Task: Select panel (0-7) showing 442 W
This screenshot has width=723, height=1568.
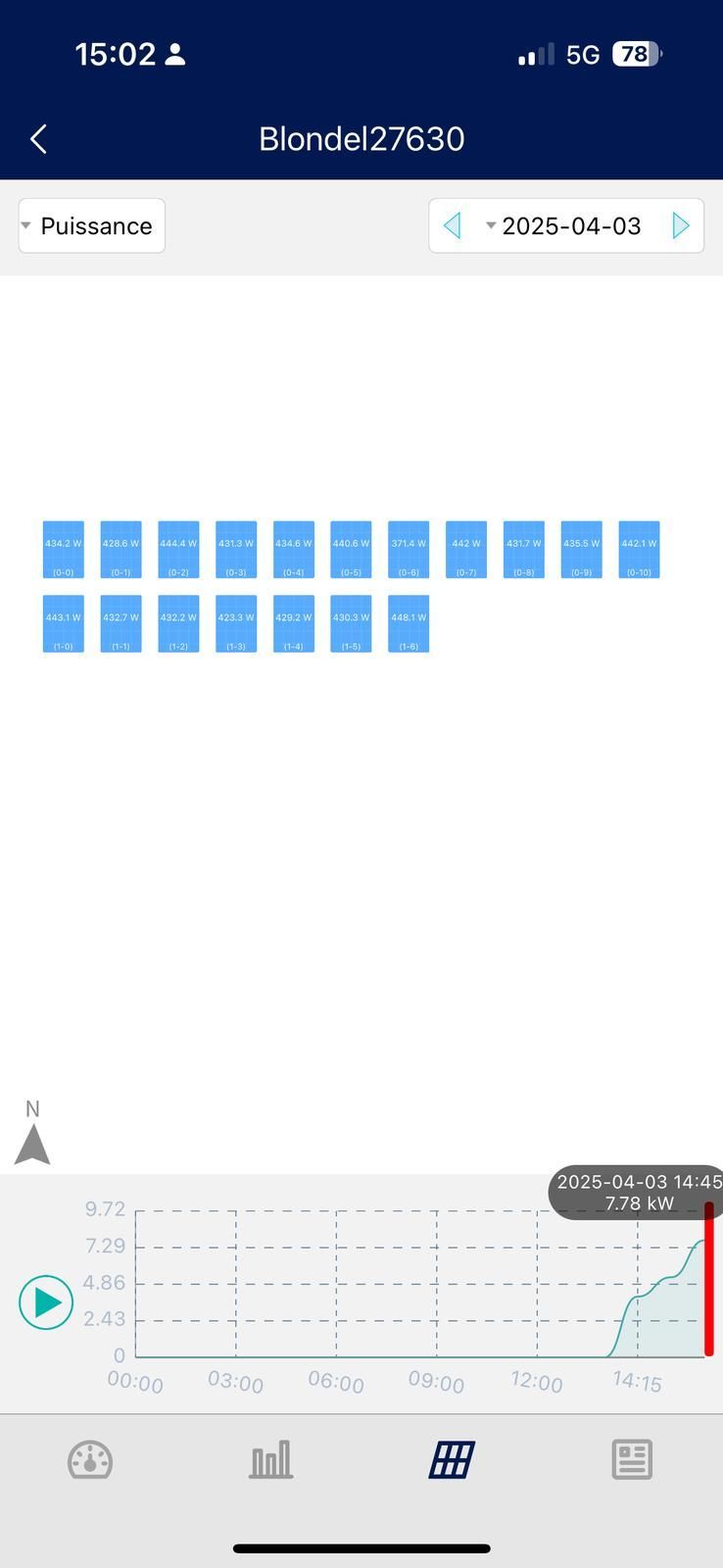Action: pos(466,550)
